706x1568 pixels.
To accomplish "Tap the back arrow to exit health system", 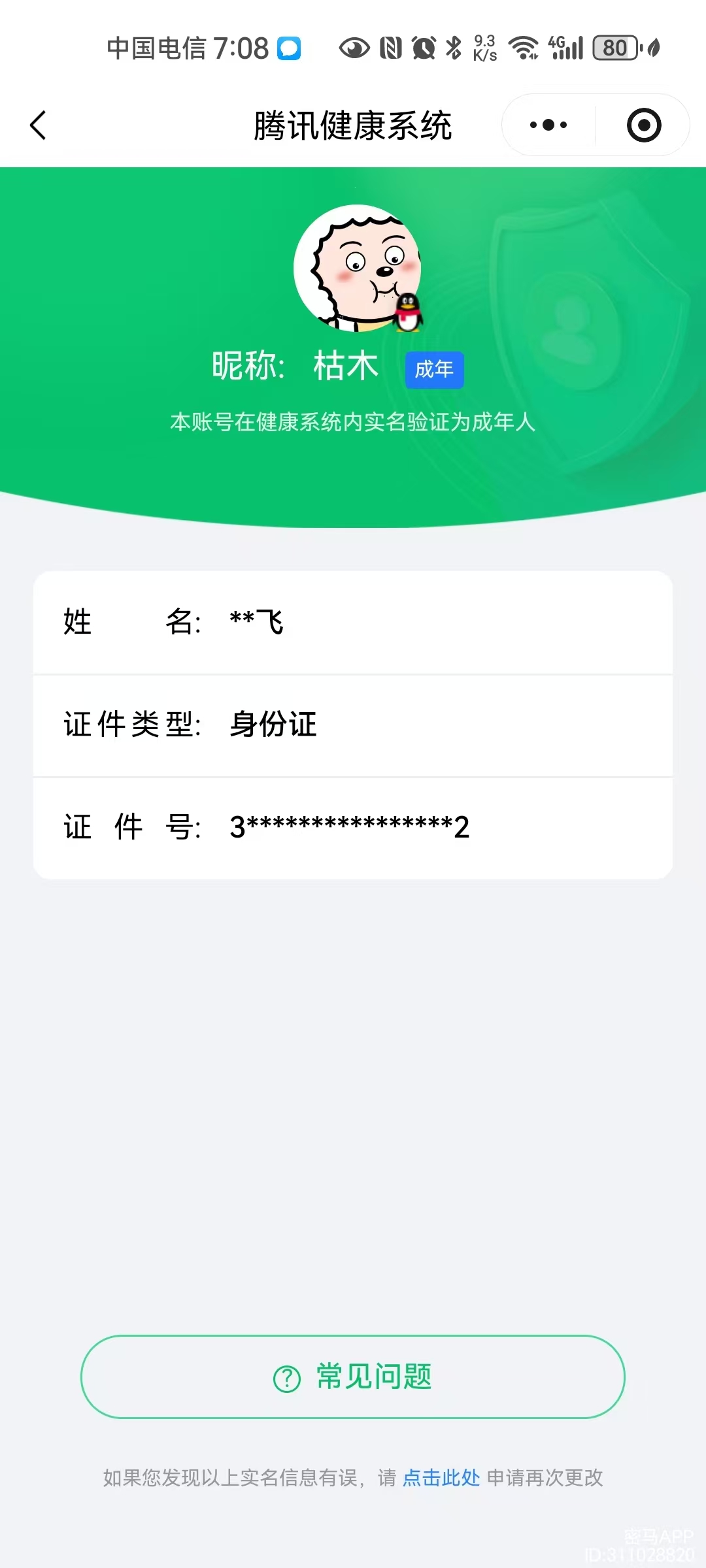I will (x=37, y=125).
